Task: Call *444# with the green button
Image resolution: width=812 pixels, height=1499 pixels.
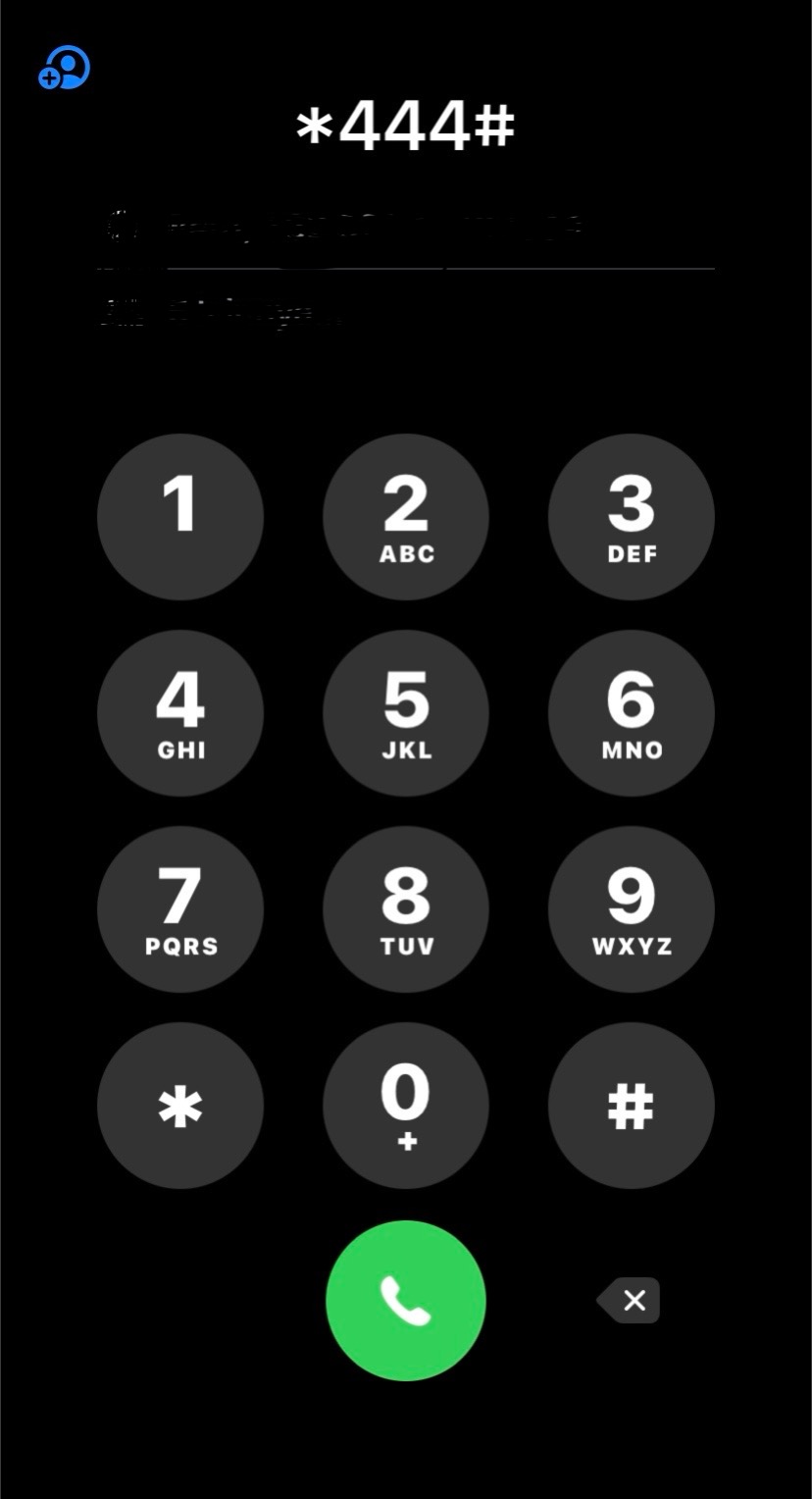Action: pos(406,1301)
